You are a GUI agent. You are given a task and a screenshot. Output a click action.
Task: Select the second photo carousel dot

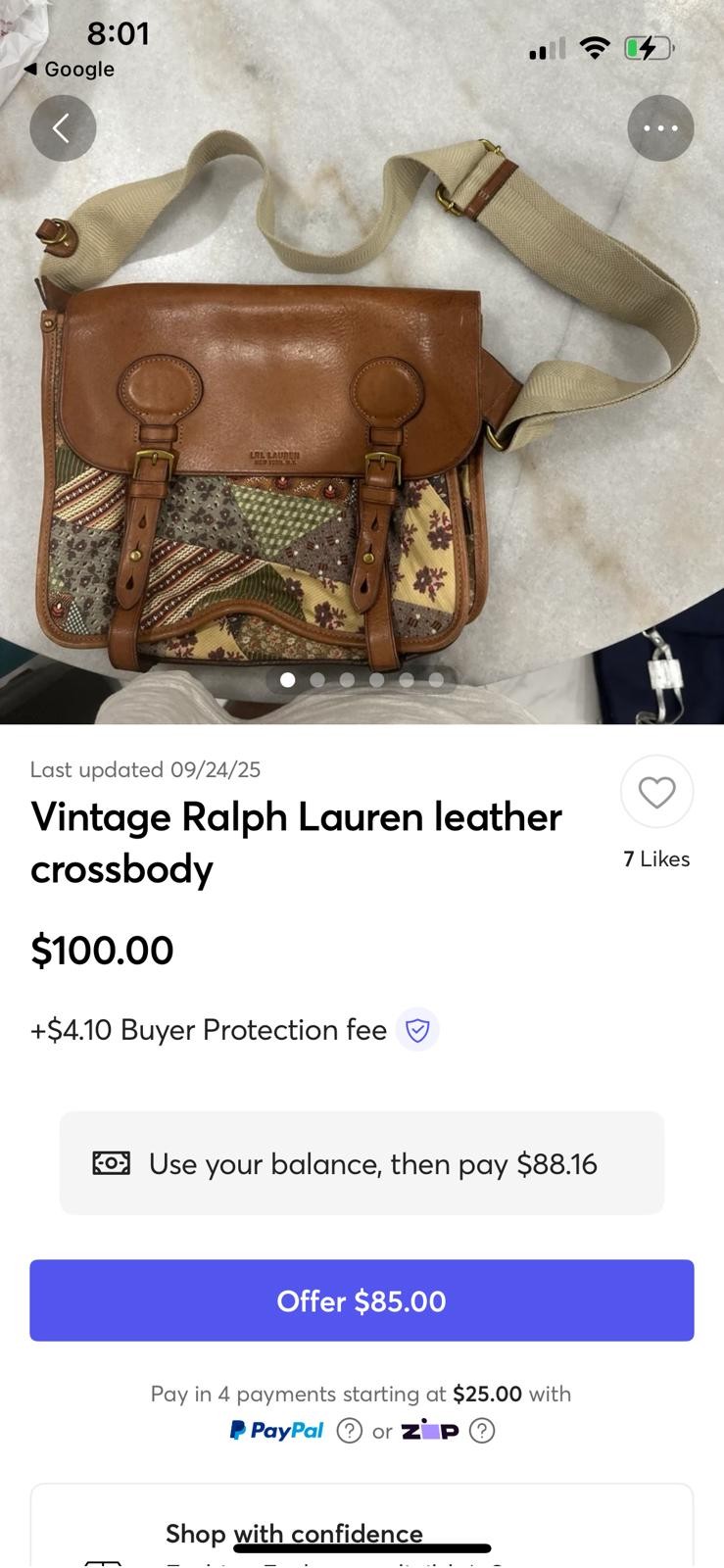[317, 679]
